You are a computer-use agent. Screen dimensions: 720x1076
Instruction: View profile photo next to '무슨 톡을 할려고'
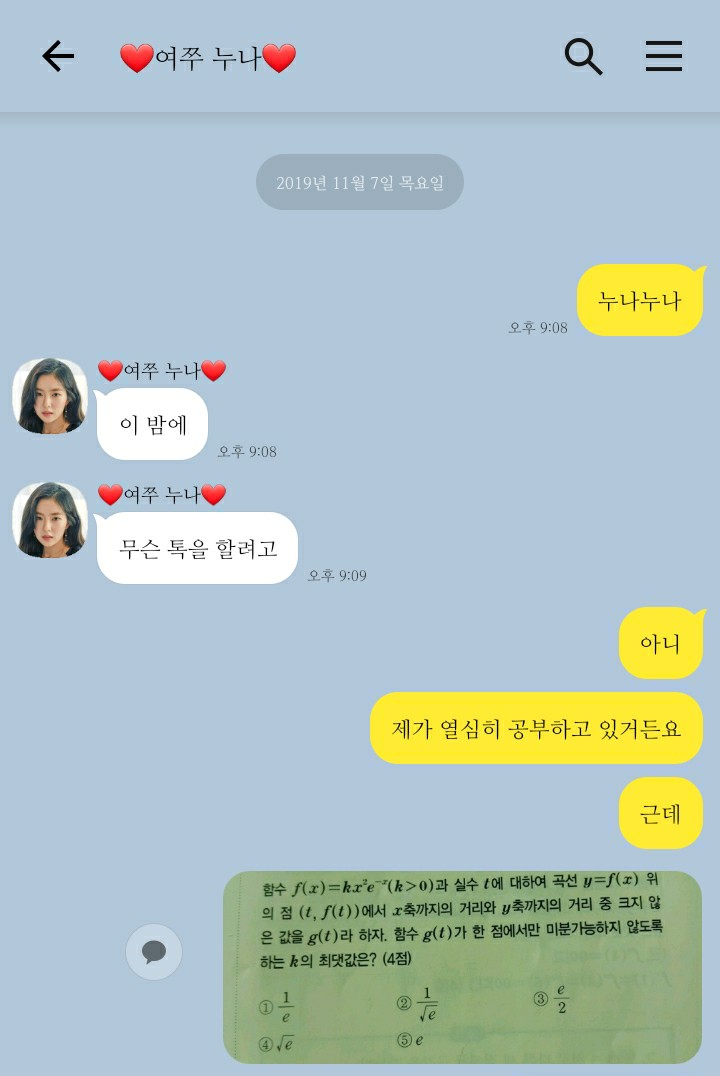tap(50, 520)
